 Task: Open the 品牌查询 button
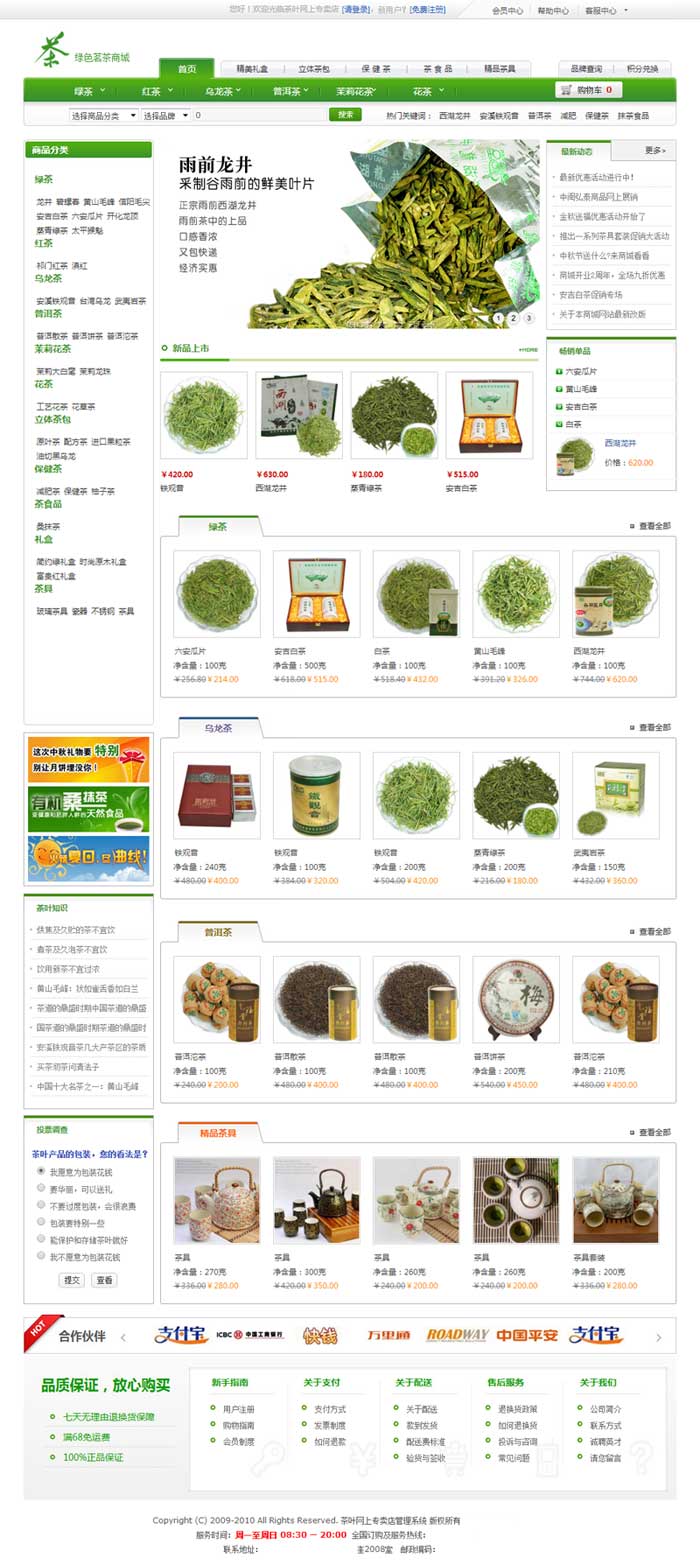click(586, 69)
